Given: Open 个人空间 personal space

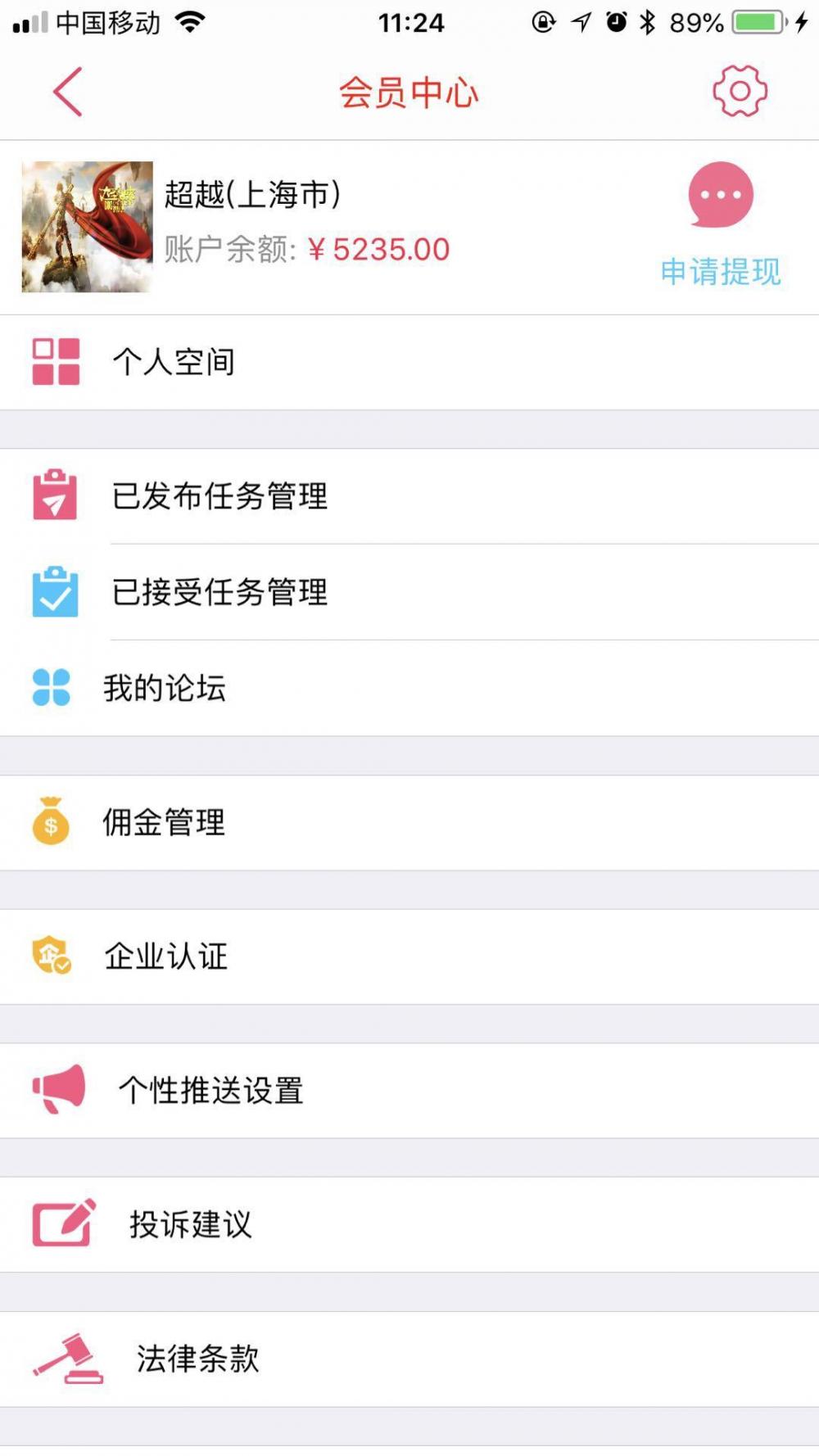Looking at the screenshot, I should coord(409,362).
